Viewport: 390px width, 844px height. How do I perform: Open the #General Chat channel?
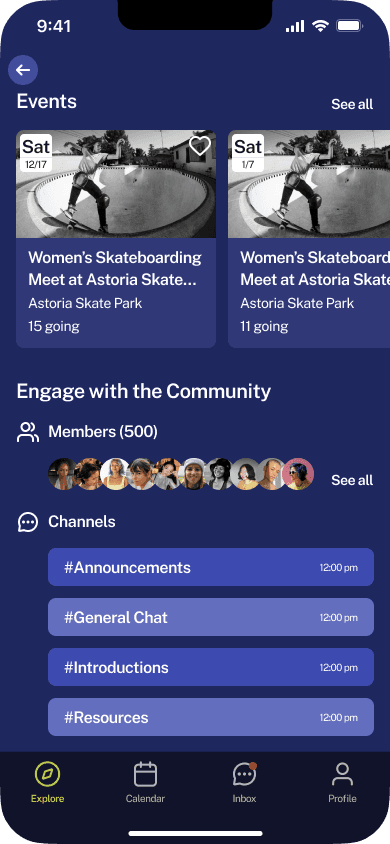[x=211, y=617]
